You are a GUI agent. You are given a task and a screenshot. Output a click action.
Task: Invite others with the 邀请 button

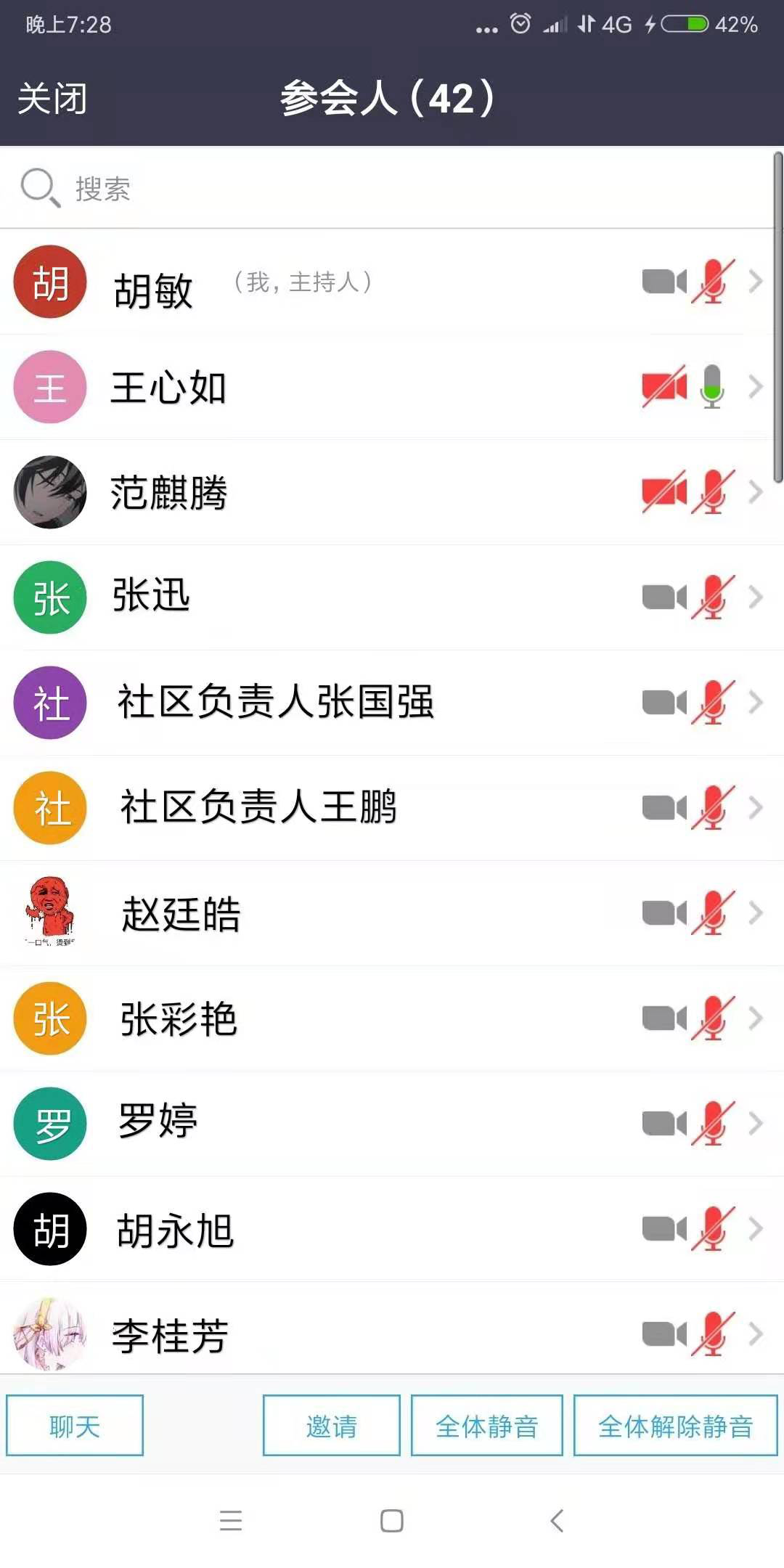click(x=331, y=1426)
